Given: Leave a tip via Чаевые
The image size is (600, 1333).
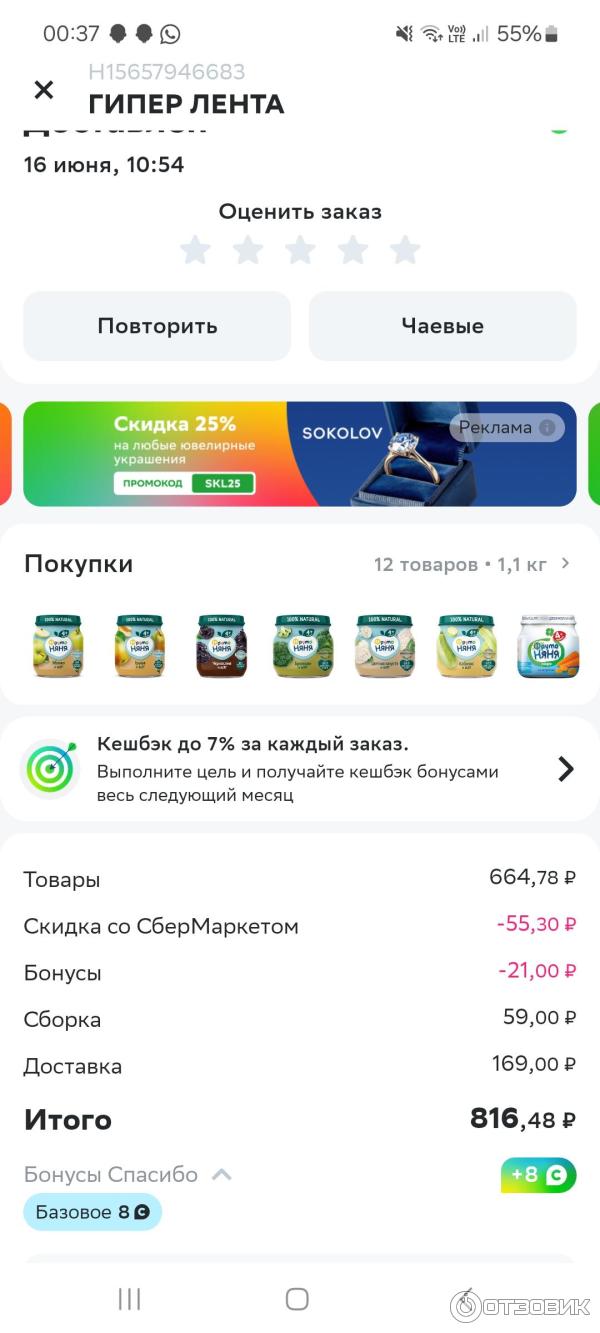Looking at the screenshot, I should tap(442, 326).
